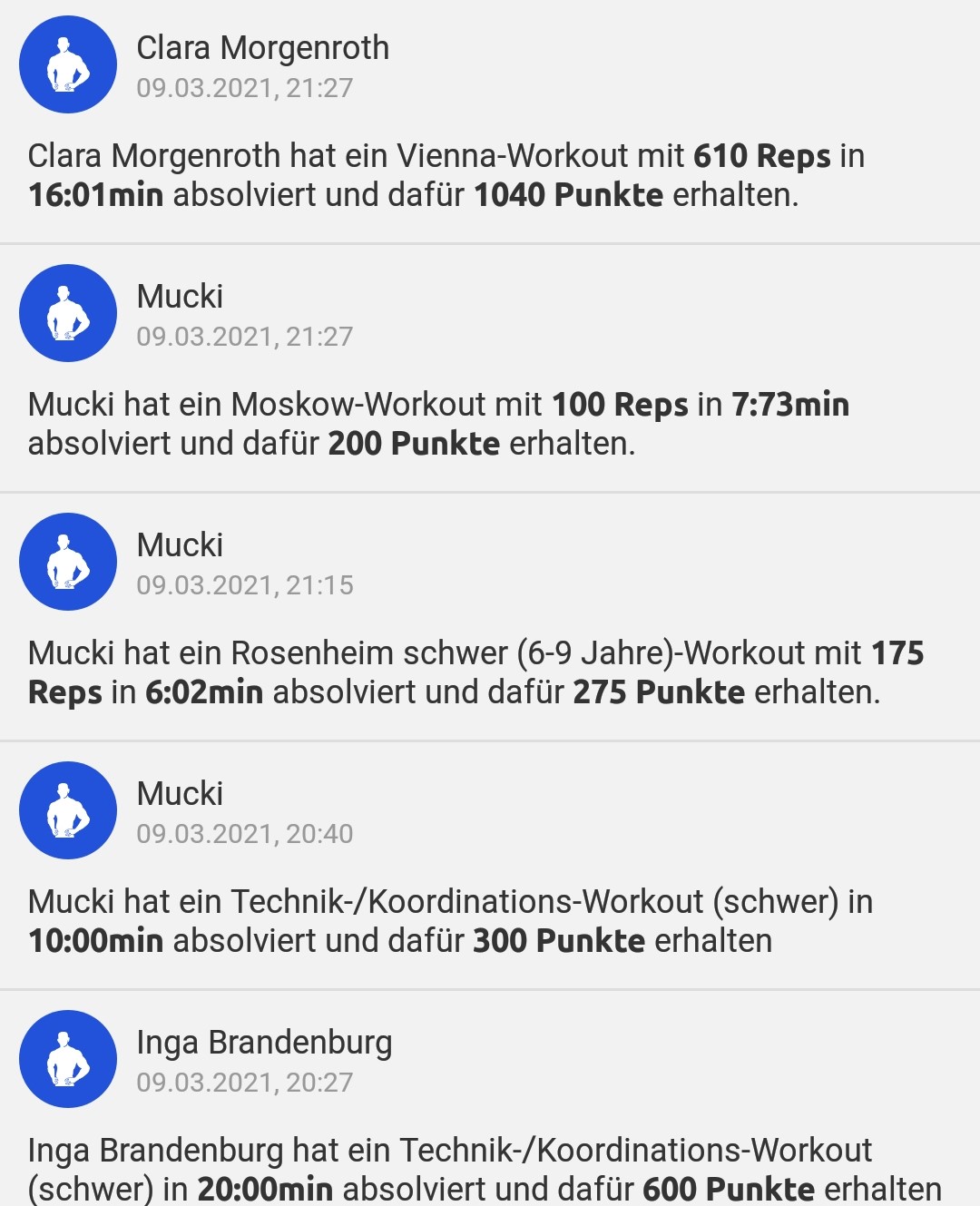Viewport: 980px width, 1206px height.
Task: Tap Inga Brandenburg's profile avatar
Action: pos(68,1059)
